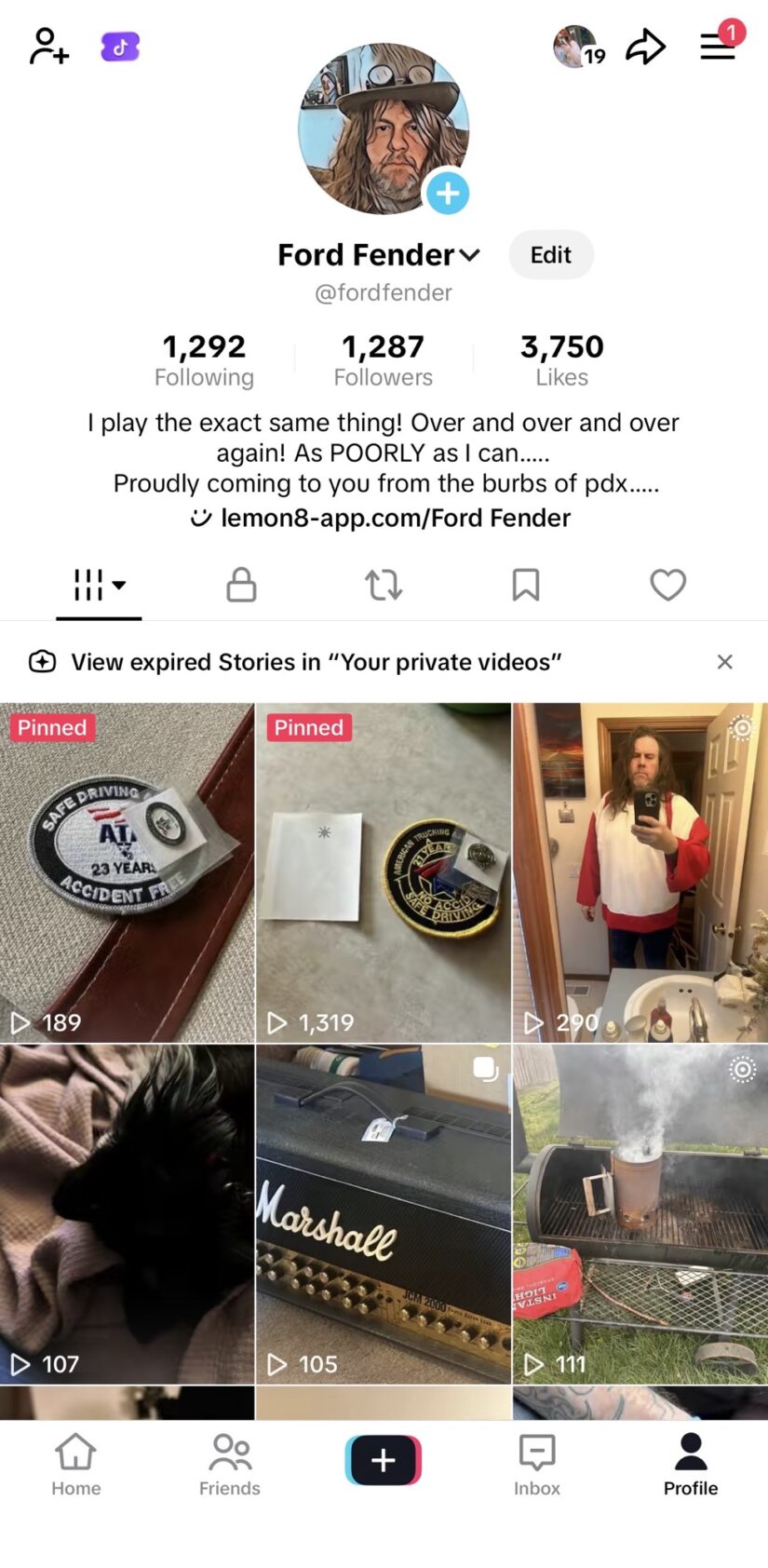768x1568 pixels.
Task: Go to the Inbox tab
Action: pos(537,1464)
